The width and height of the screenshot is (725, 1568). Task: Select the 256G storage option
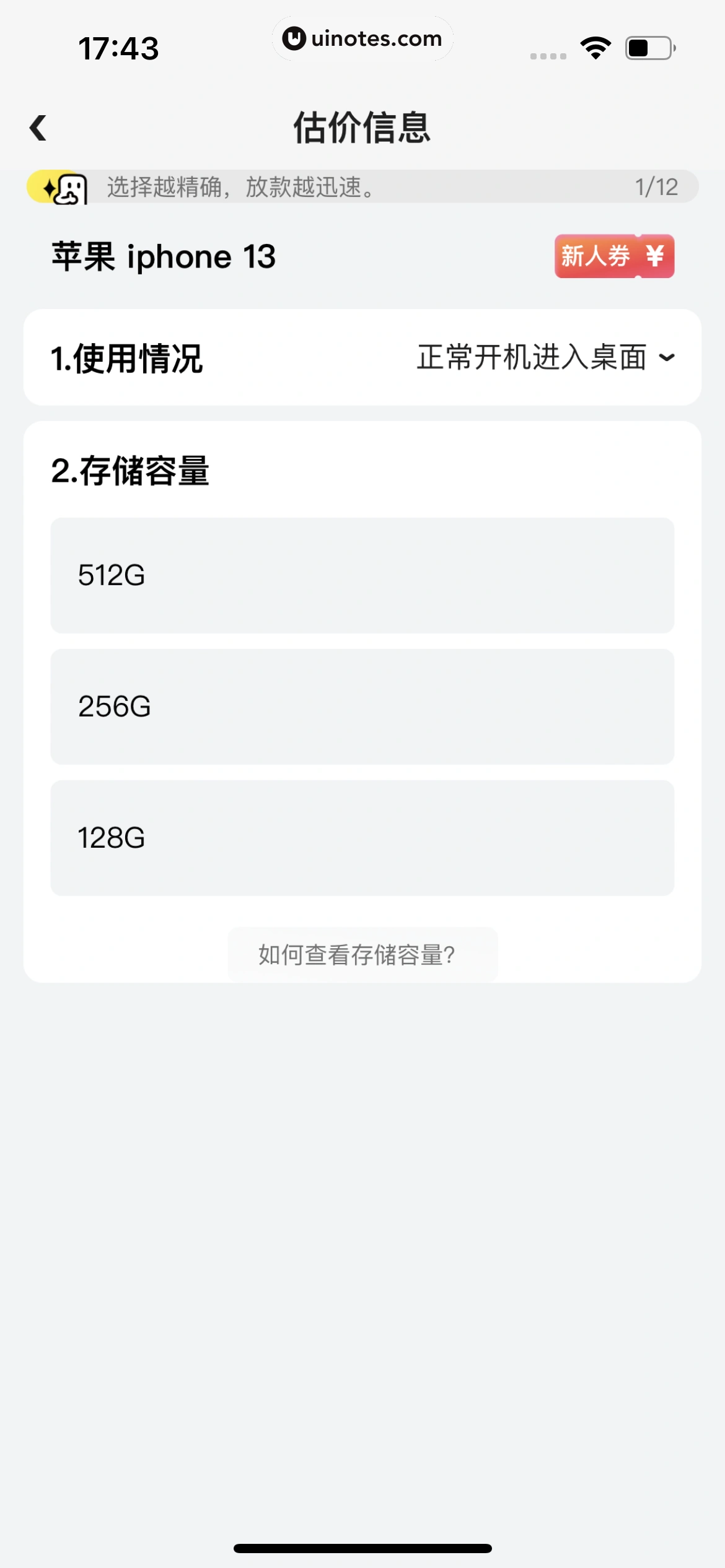point(362,705)
